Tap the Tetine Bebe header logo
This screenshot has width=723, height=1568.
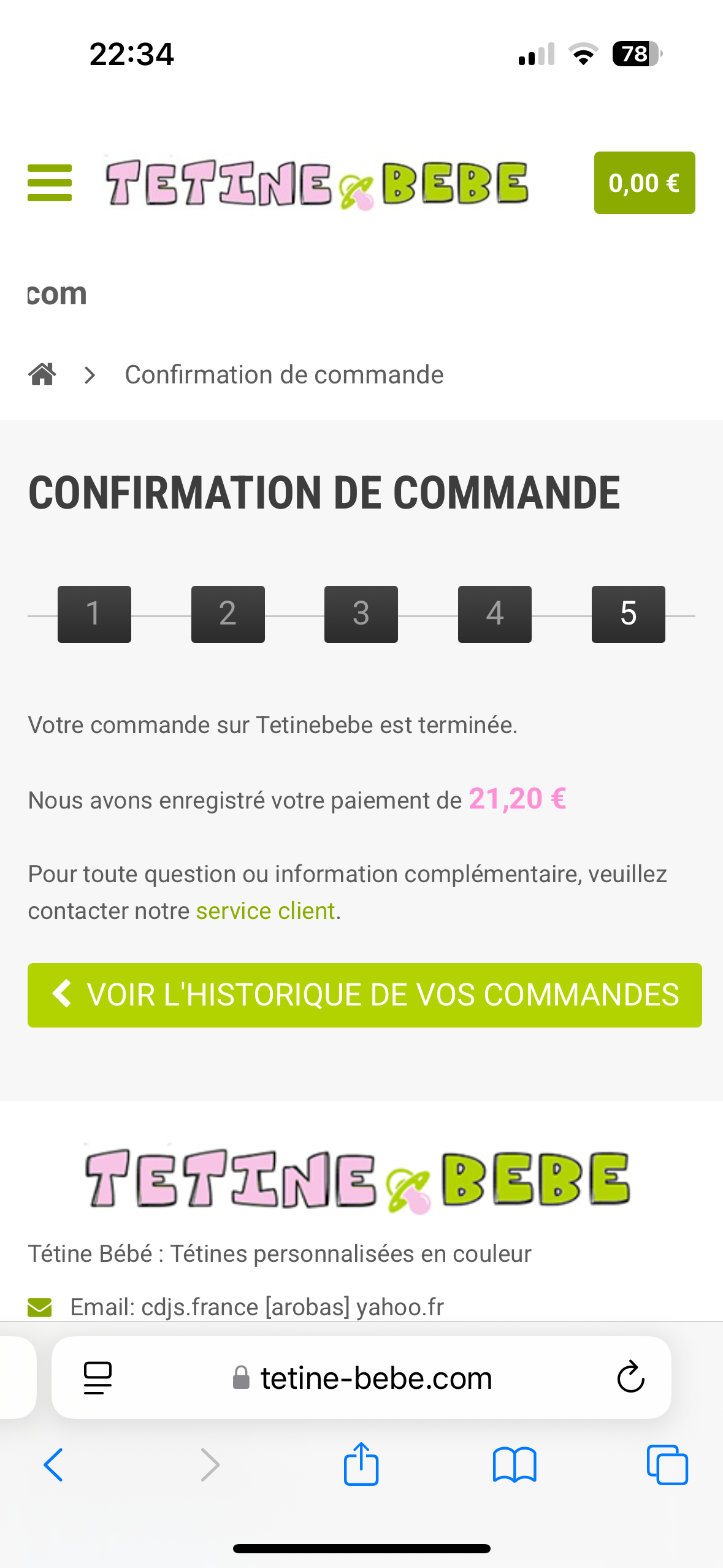coord(316,183)
